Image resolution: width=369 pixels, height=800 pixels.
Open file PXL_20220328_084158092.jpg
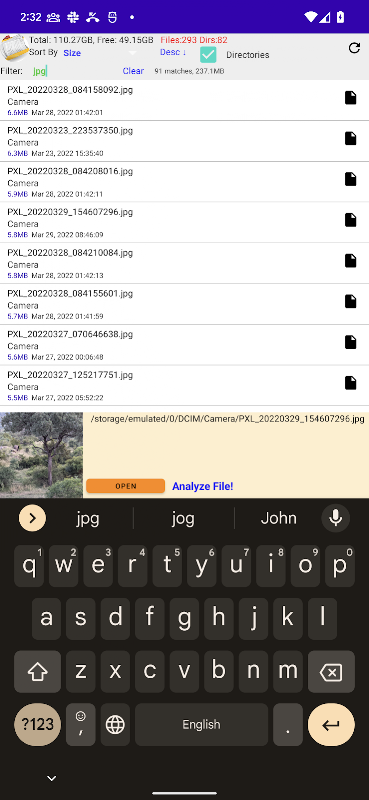pyautogui.click(x=184, y=101)
